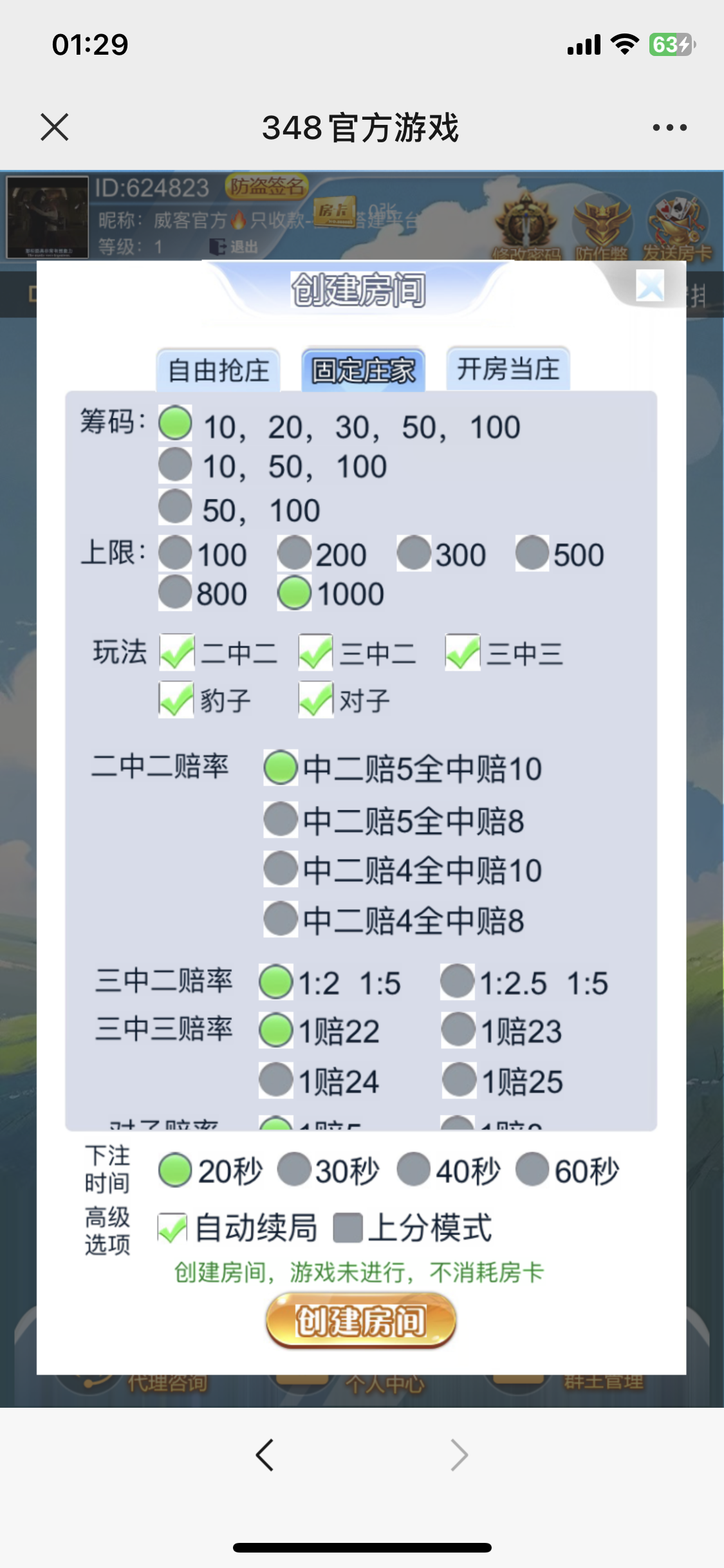The image size is (724, 1568).
Task: Dismiss the 创建房间 dialog
Action: [x=649, y=285]
